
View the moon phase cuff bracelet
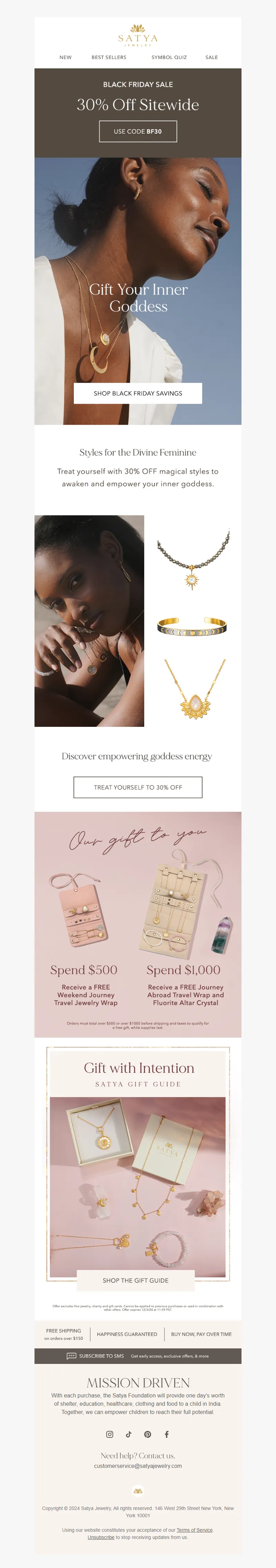point(192,626)
